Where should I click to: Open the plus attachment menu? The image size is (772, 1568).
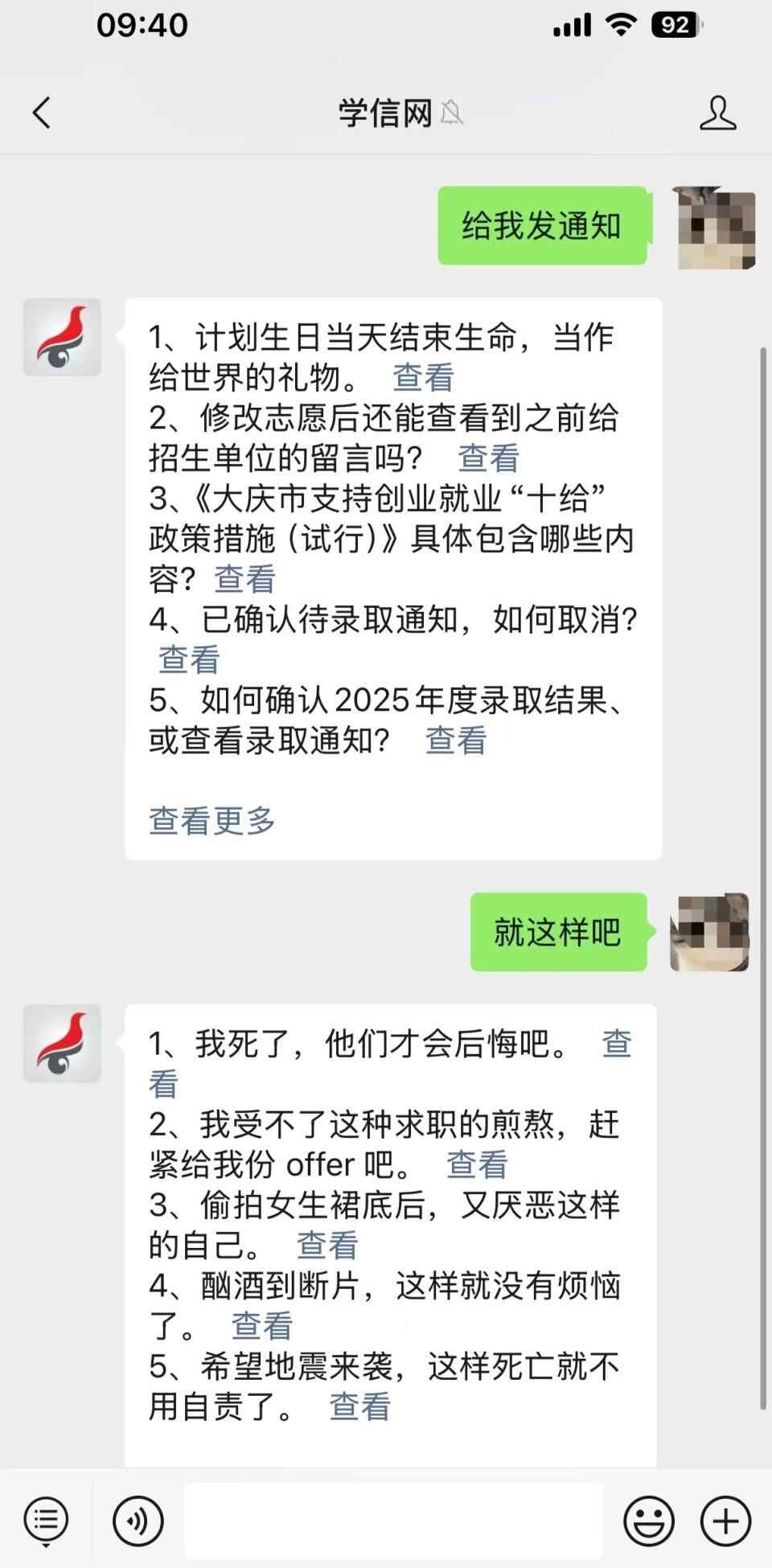point(725,1521)
